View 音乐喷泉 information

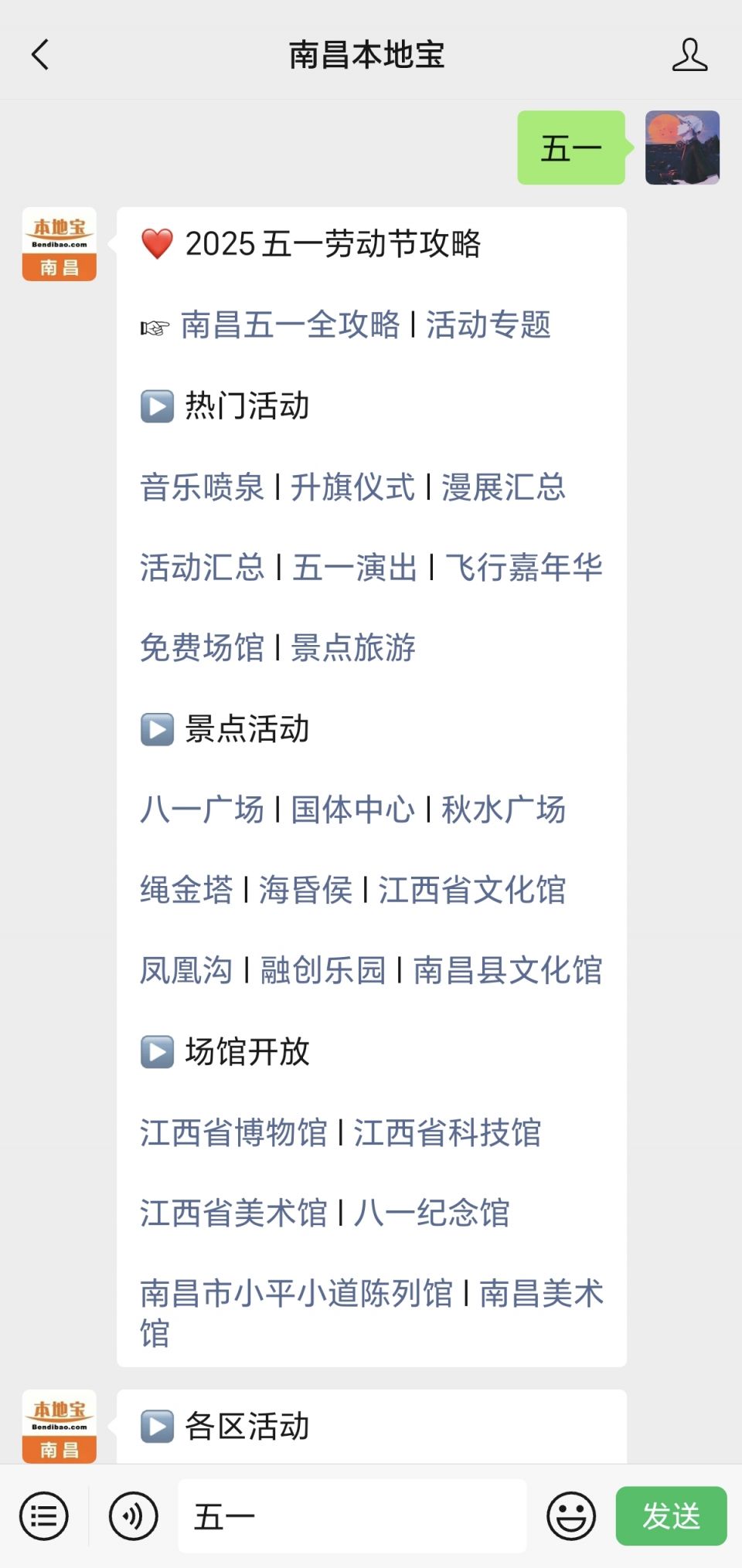203,488
